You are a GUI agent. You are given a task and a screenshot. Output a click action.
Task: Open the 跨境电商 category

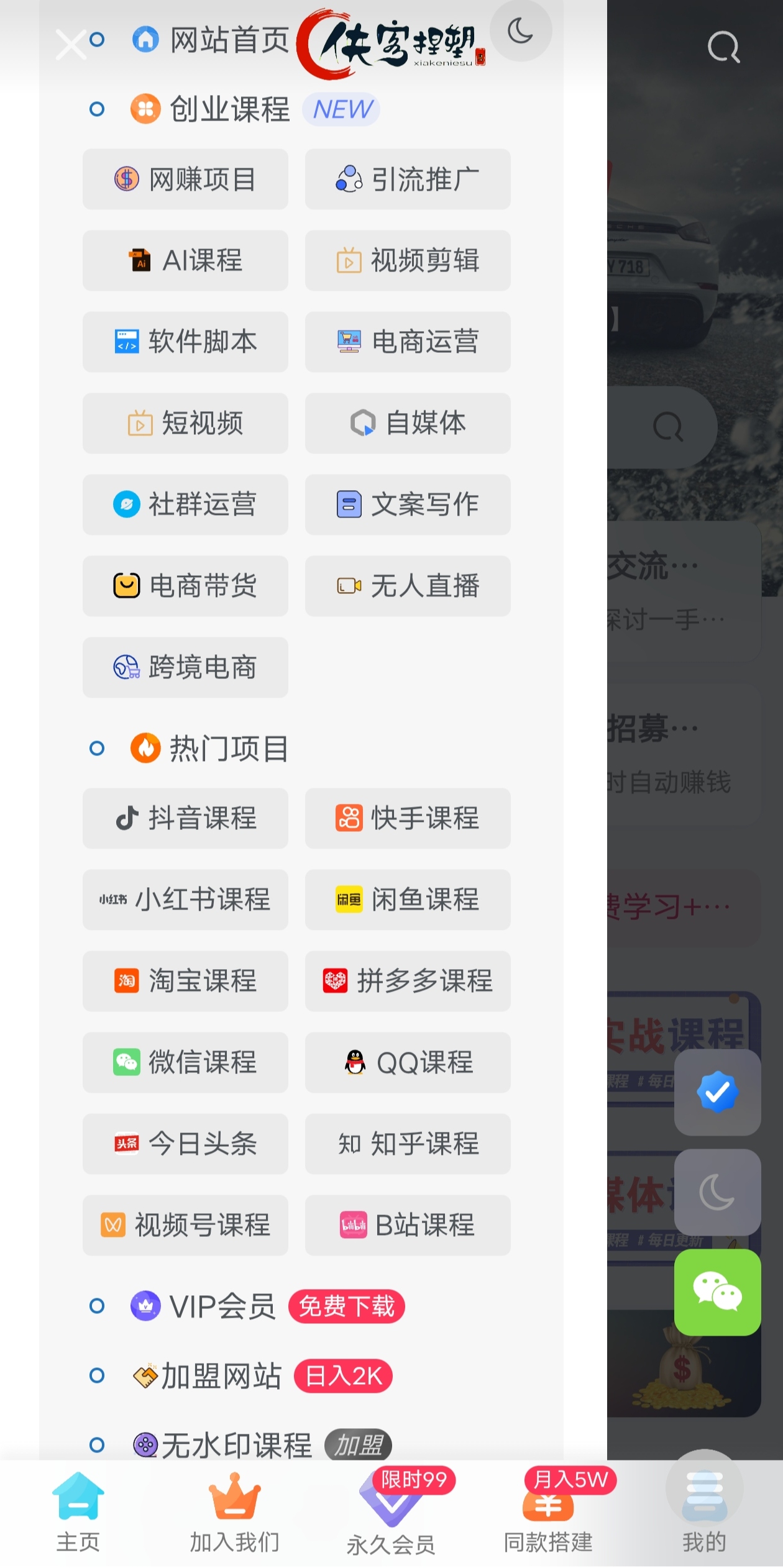185,667
